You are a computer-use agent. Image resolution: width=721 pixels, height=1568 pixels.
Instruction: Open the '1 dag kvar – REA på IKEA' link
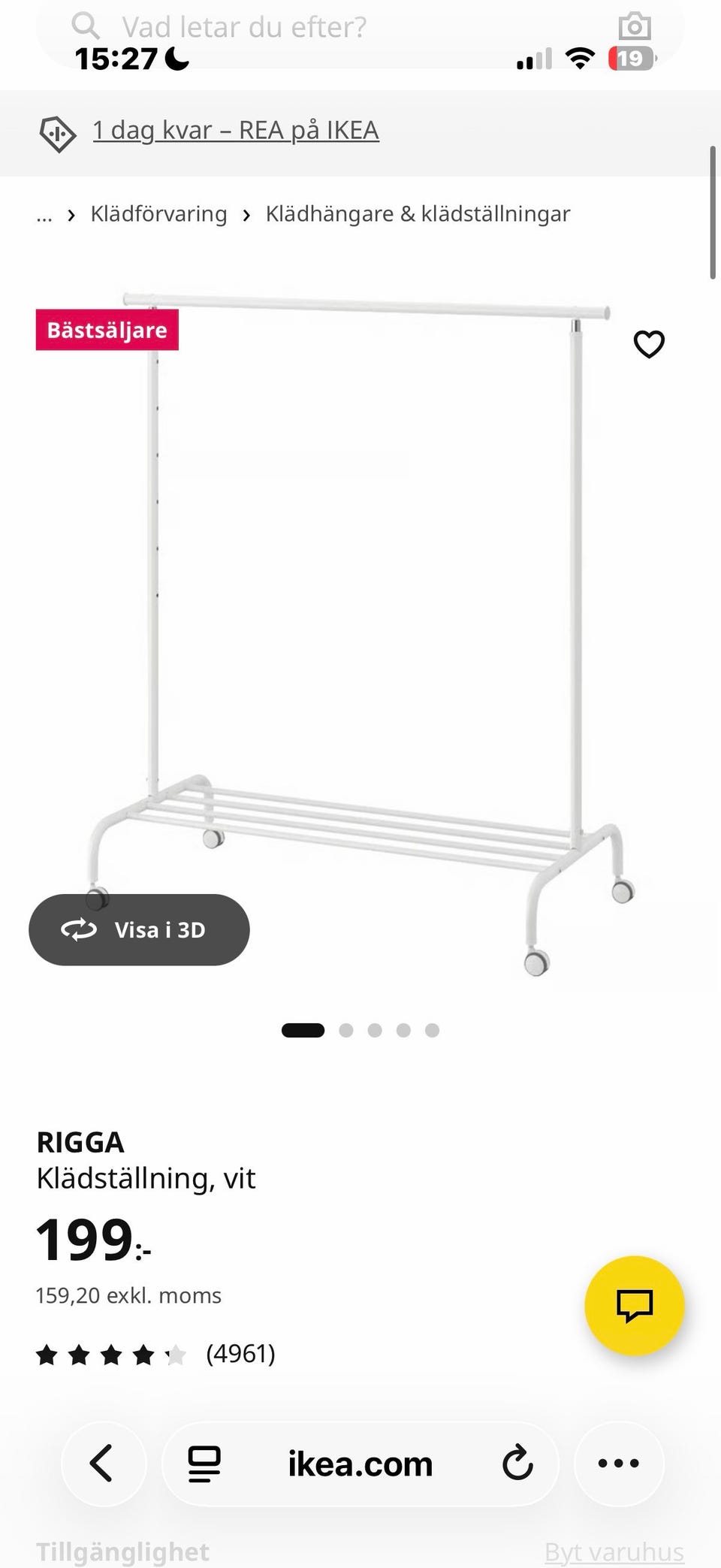(x=235, y=131)
